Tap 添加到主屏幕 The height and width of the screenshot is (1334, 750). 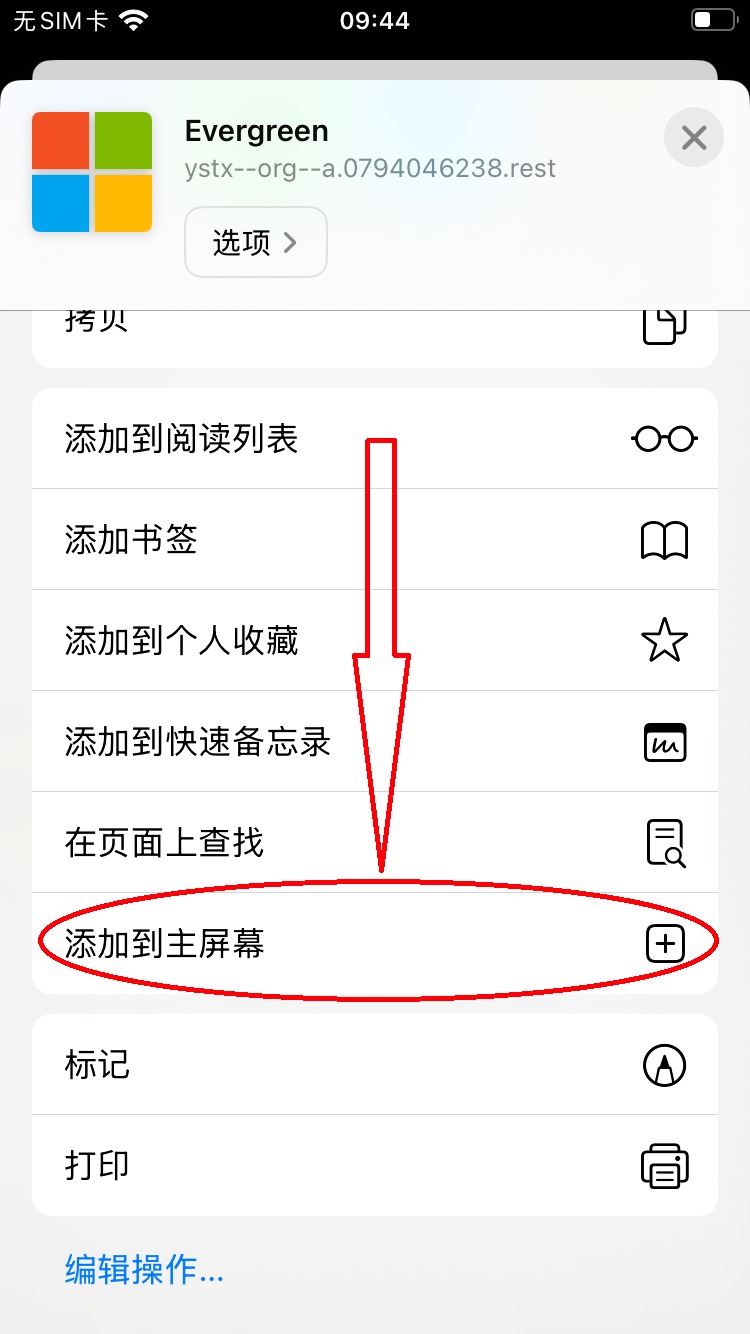click(375, 943)
